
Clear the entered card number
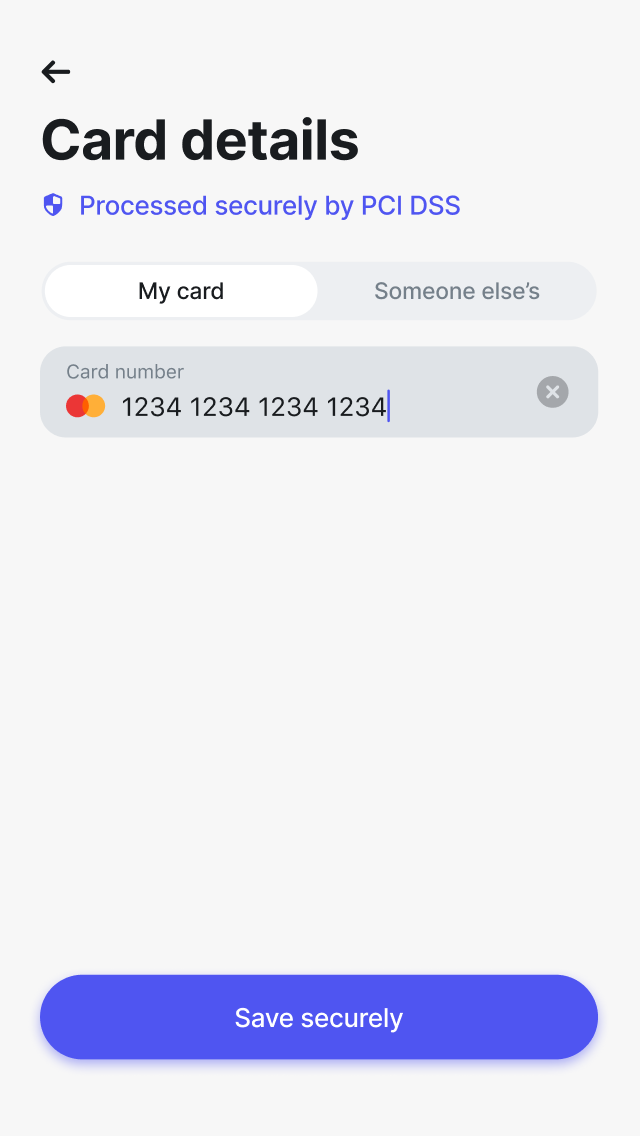[x=552, y=392]
